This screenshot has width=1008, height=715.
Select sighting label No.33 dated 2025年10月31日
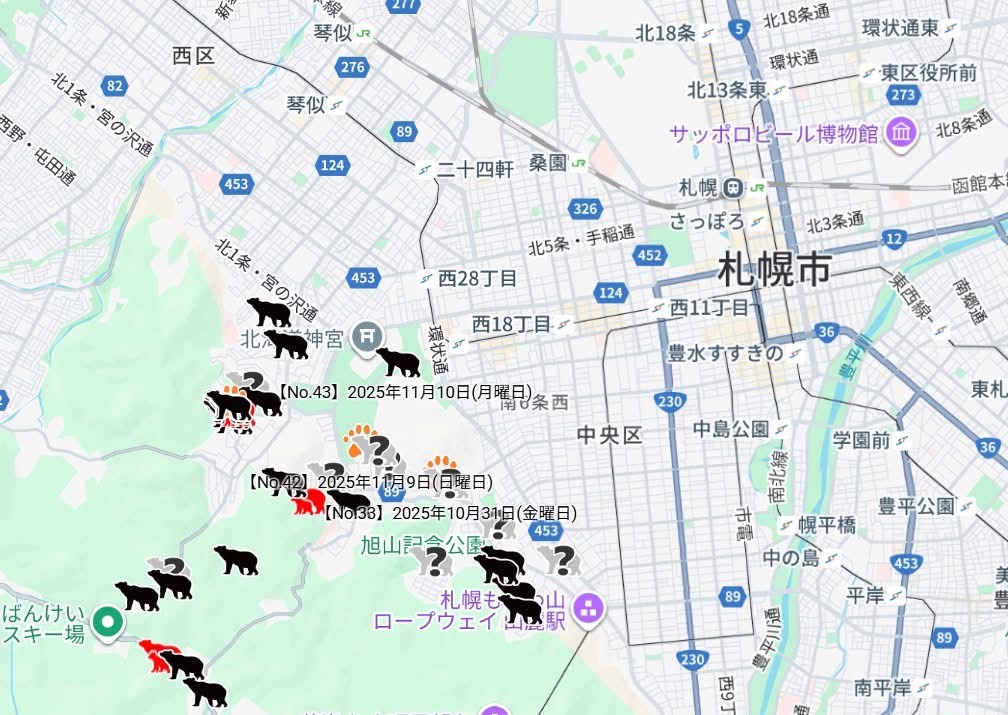(x=449, y=513)
